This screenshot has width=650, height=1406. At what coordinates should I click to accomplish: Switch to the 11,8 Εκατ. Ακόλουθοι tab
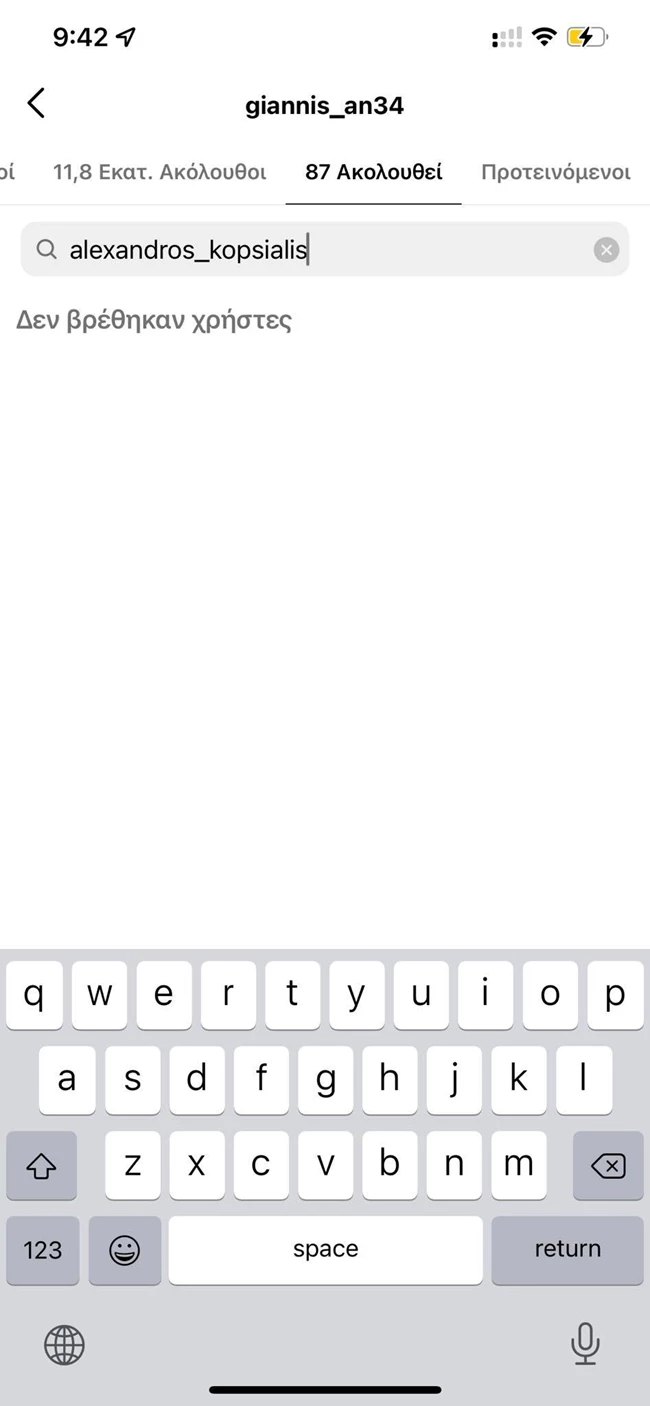tap(160, 172)
